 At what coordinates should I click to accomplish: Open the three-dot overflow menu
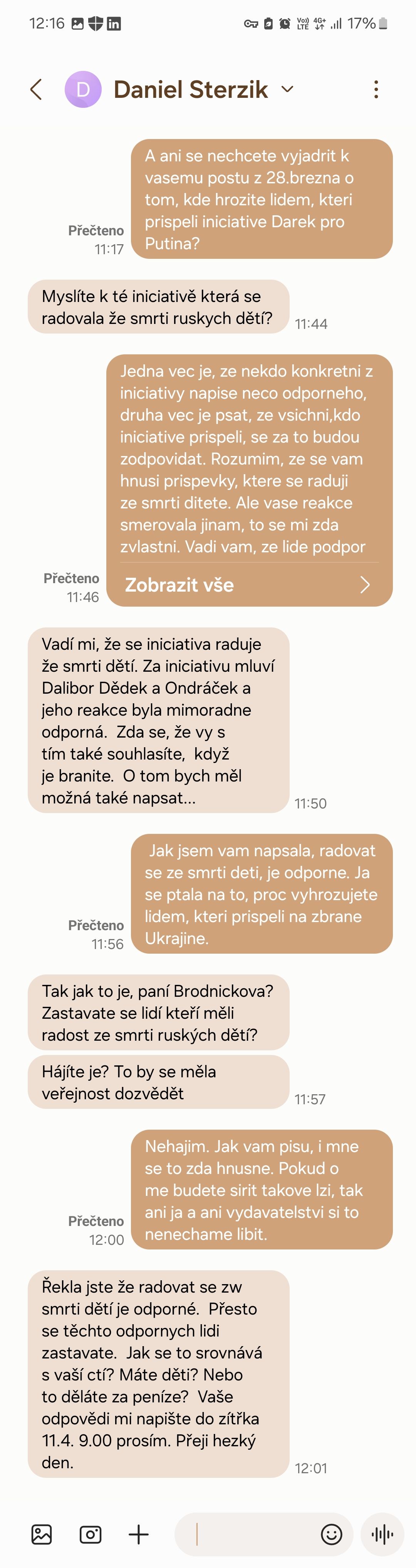[376, 89]
